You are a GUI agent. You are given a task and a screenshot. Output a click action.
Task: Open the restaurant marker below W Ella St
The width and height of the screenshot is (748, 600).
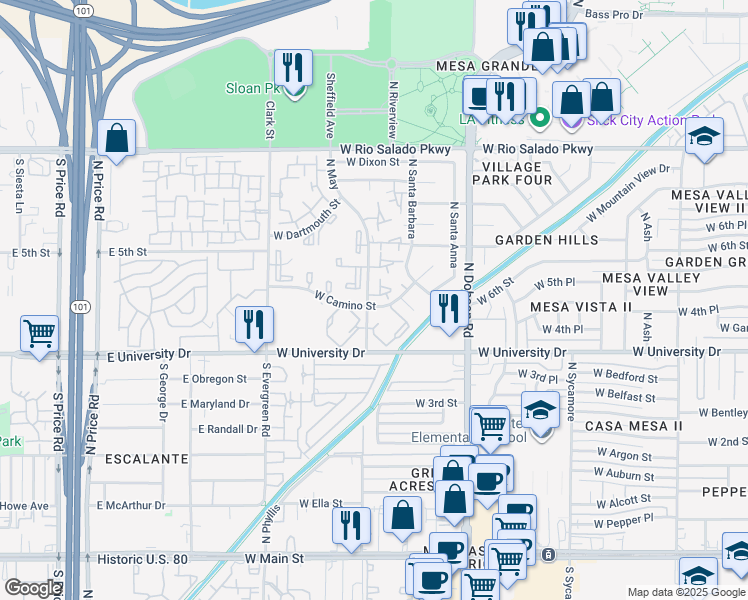(x=352, y=526)
